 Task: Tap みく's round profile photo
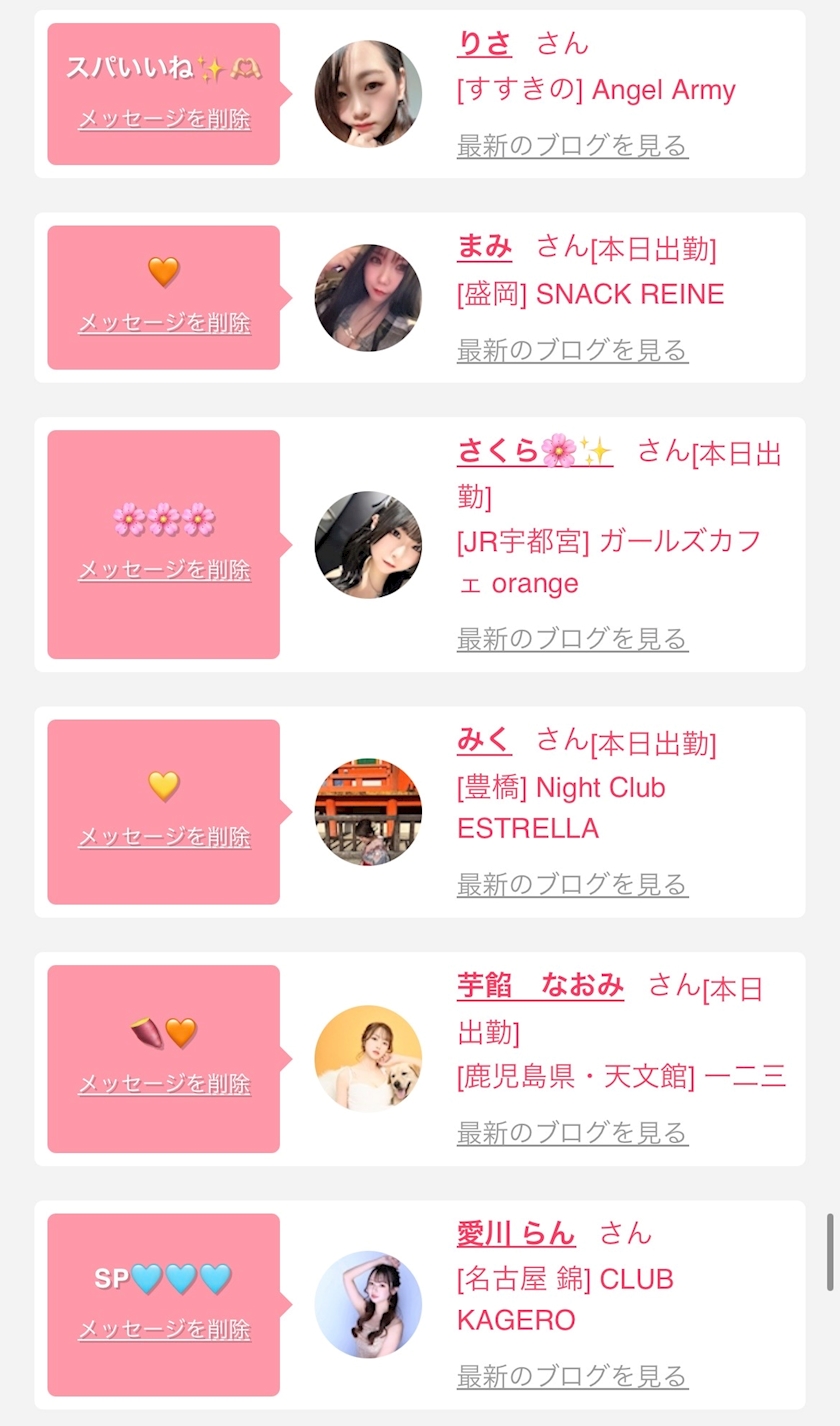[x=368, y=812]
